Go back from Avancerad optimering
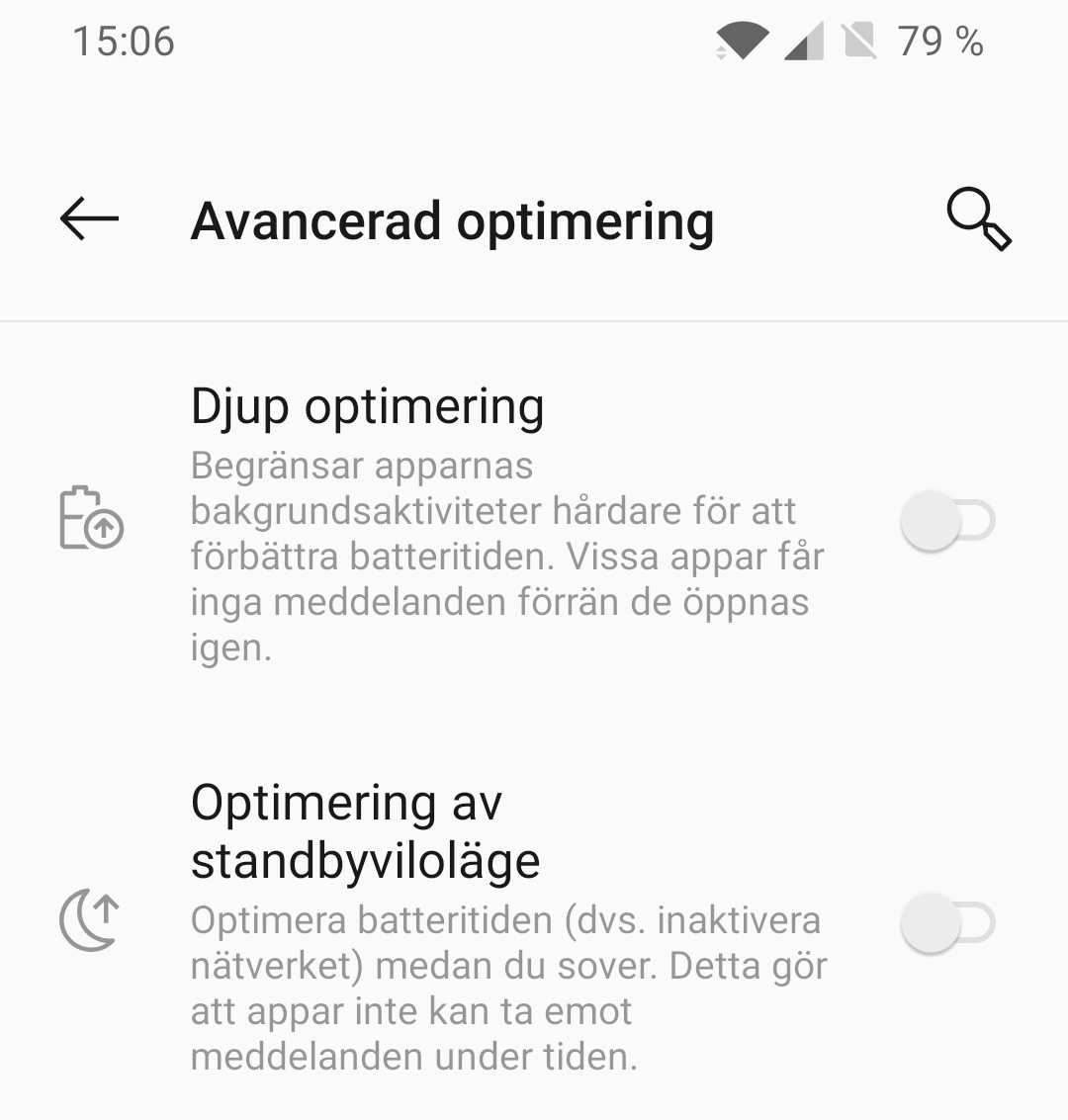The height and width of the screenshot is (1120, 1068). [89, 218]
